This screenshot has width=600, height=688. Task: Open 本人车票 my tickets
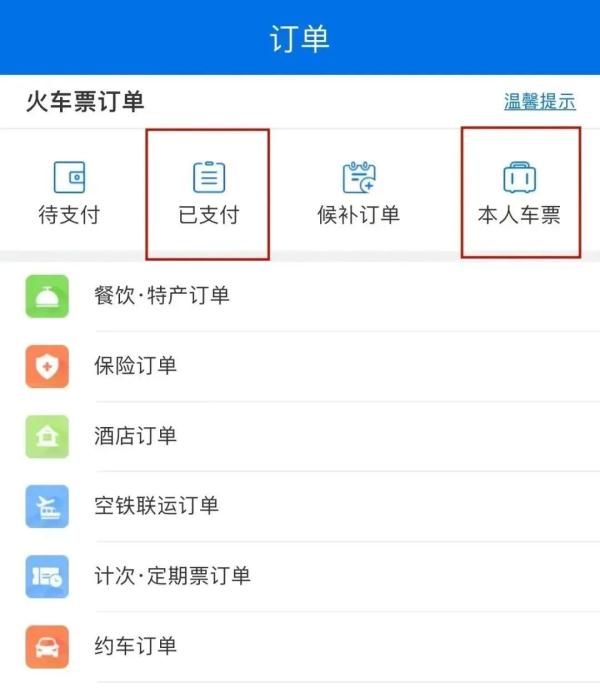[519, 193]
